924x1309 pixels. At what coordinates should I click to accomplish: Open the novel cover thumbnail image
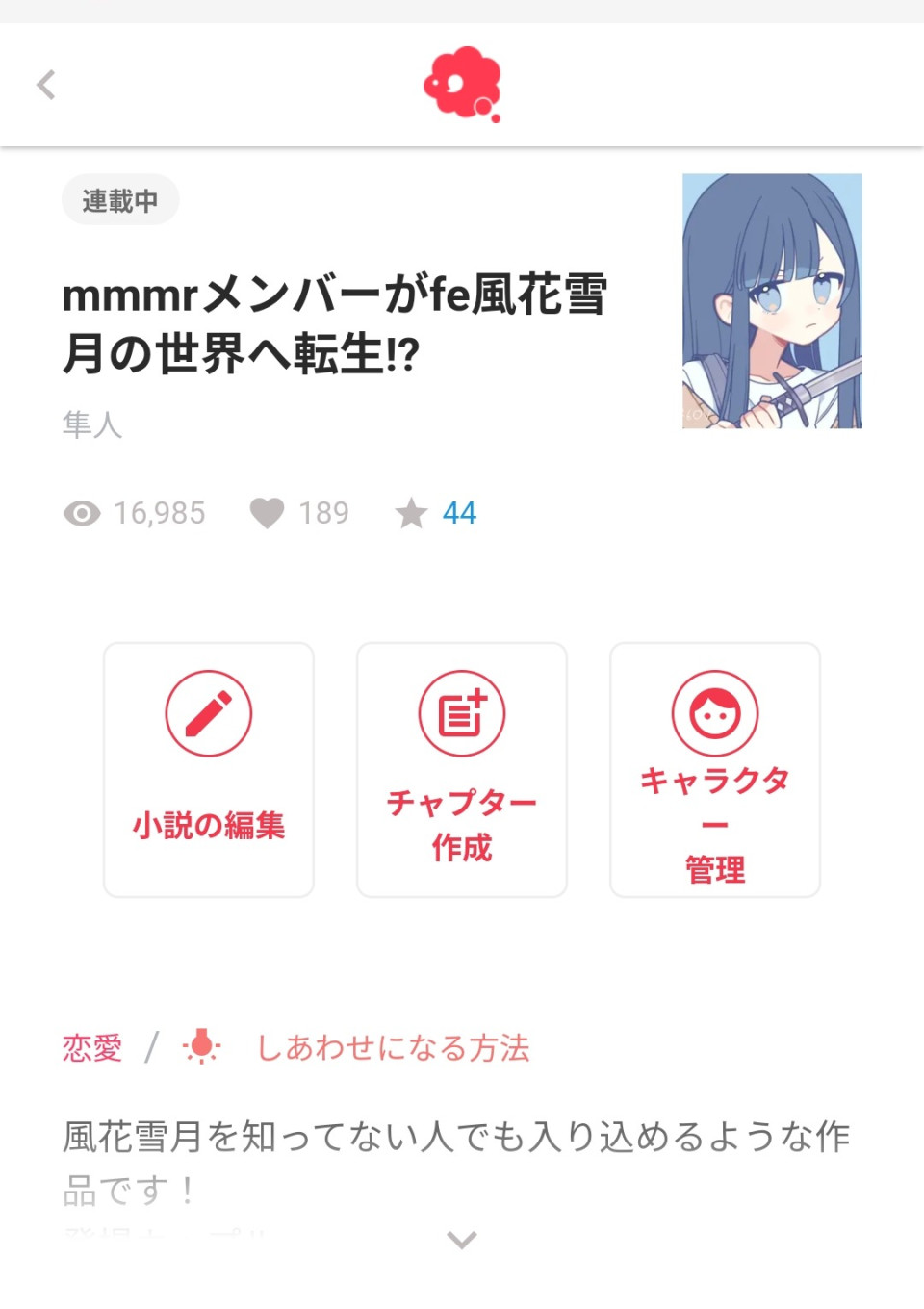771,301
